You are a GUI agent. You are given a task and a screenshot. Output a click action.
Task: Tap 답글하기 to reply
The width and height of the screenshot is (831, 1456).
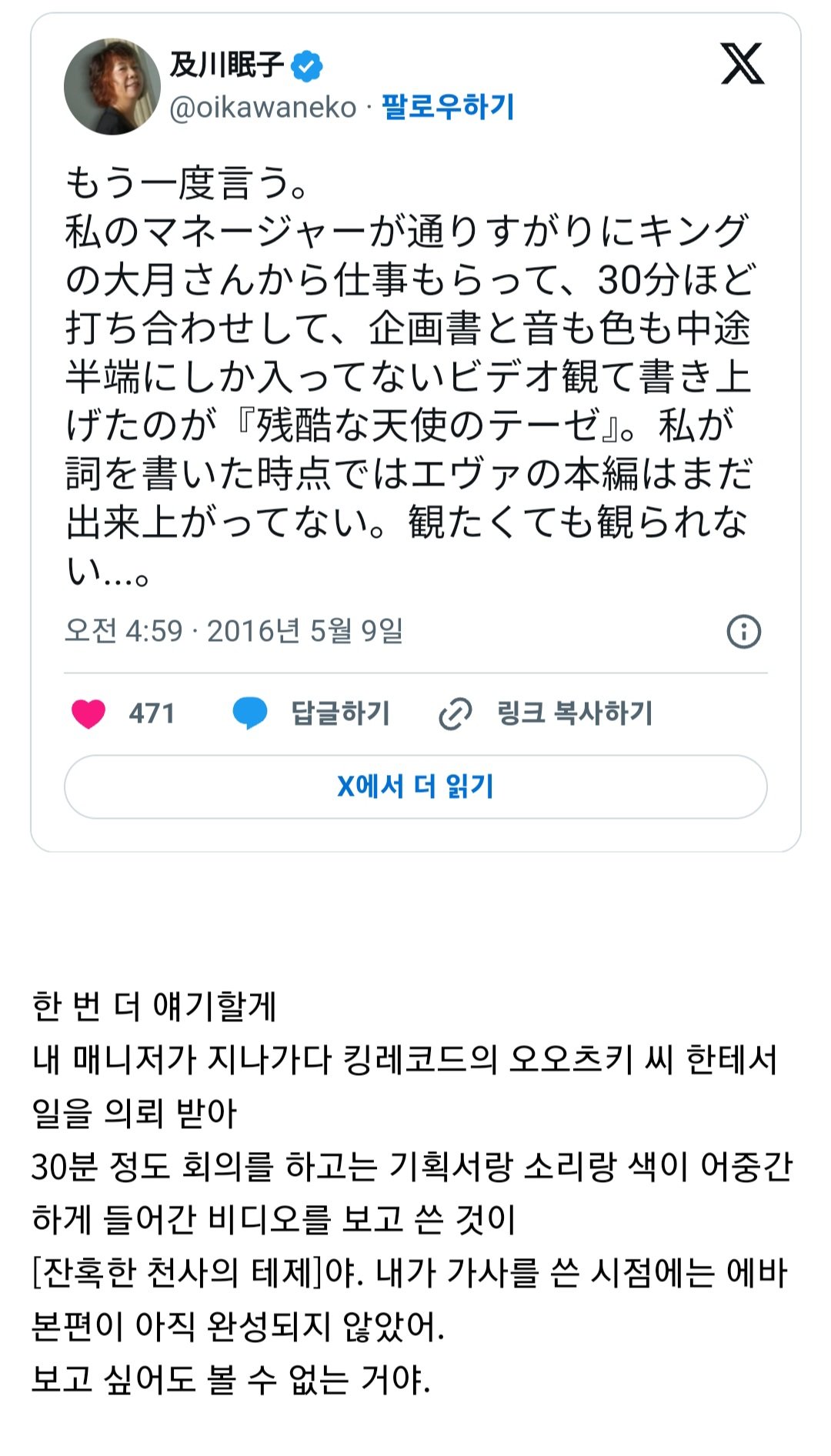pos(312,713)
